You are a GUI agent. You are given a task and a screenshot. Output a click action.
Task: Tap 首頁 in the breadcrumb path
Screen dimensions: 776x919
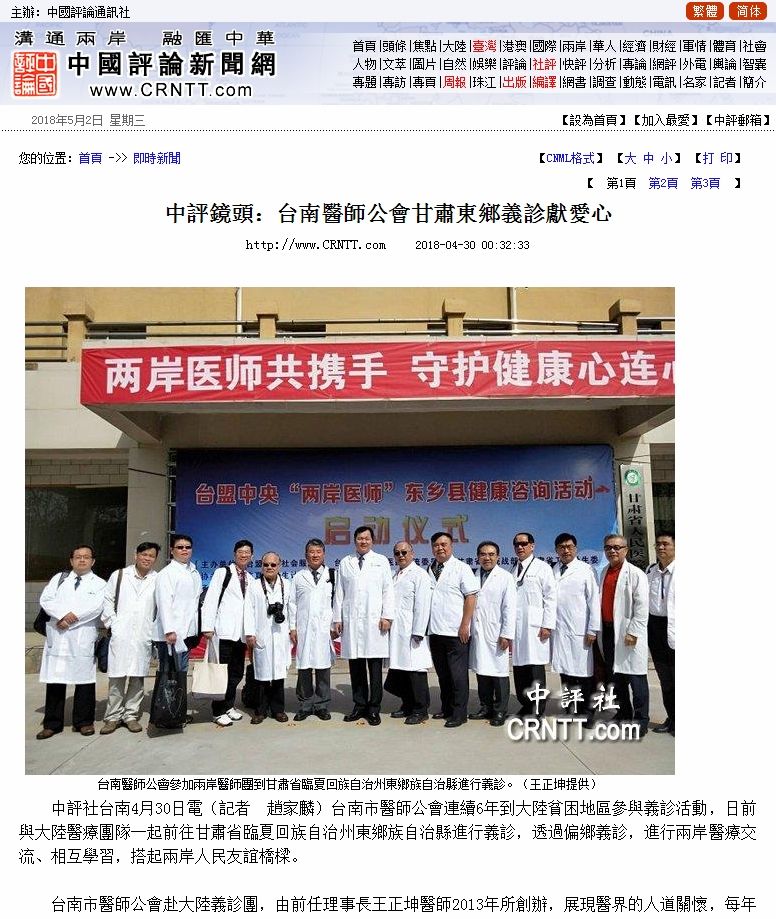[90, 158]
